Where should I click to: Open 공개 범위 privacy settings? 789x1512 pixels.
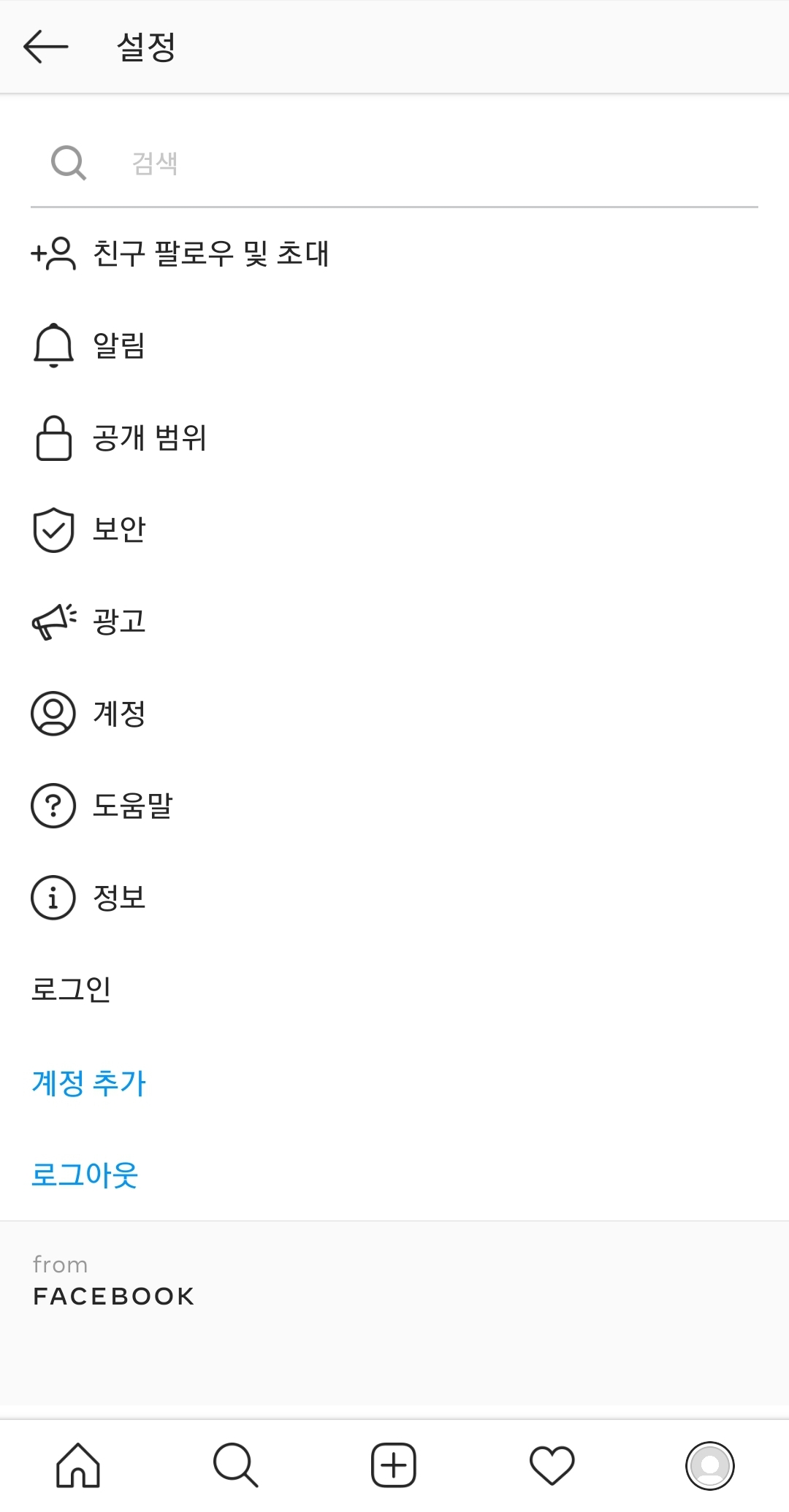149,438
